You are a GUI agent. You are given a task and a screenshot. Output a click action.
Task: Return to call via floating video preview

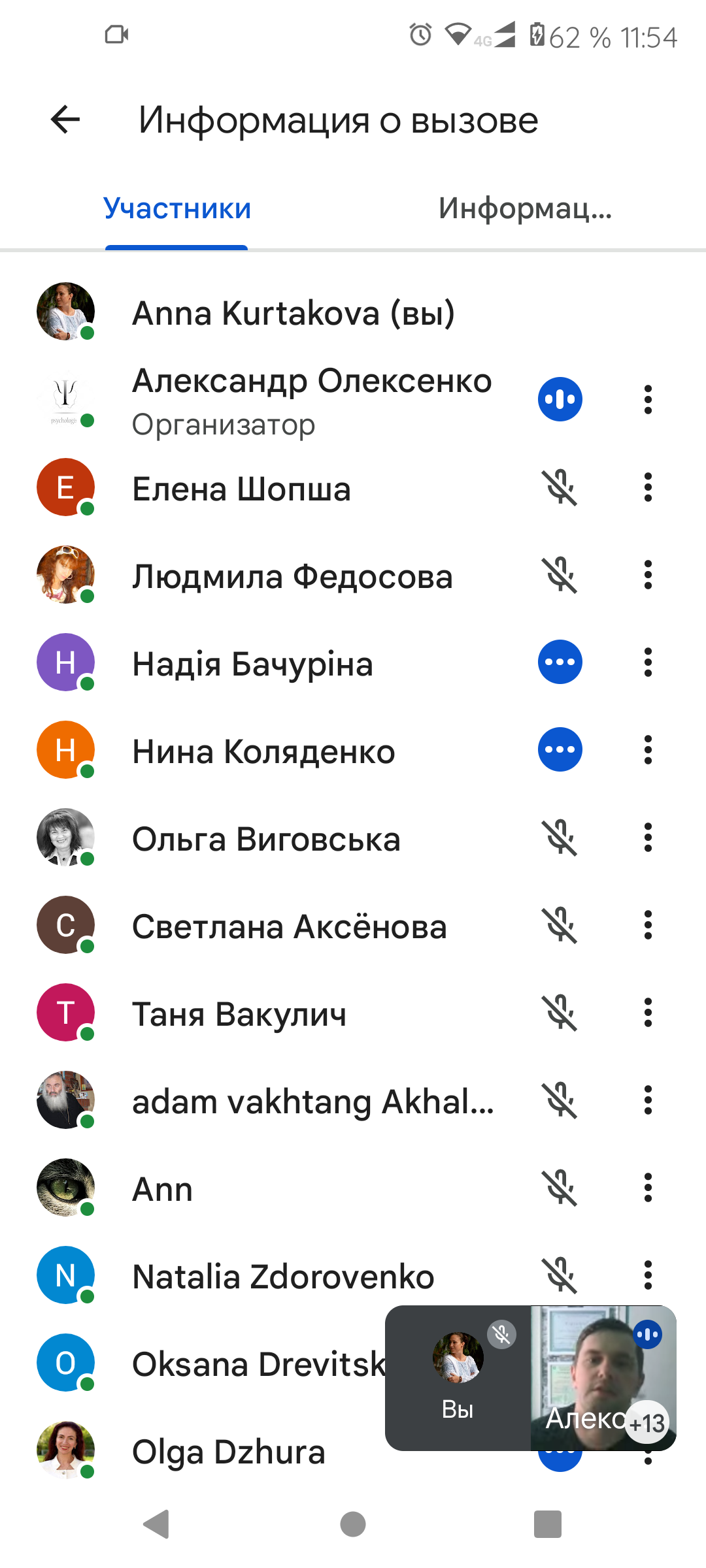tap(530, 1379)
